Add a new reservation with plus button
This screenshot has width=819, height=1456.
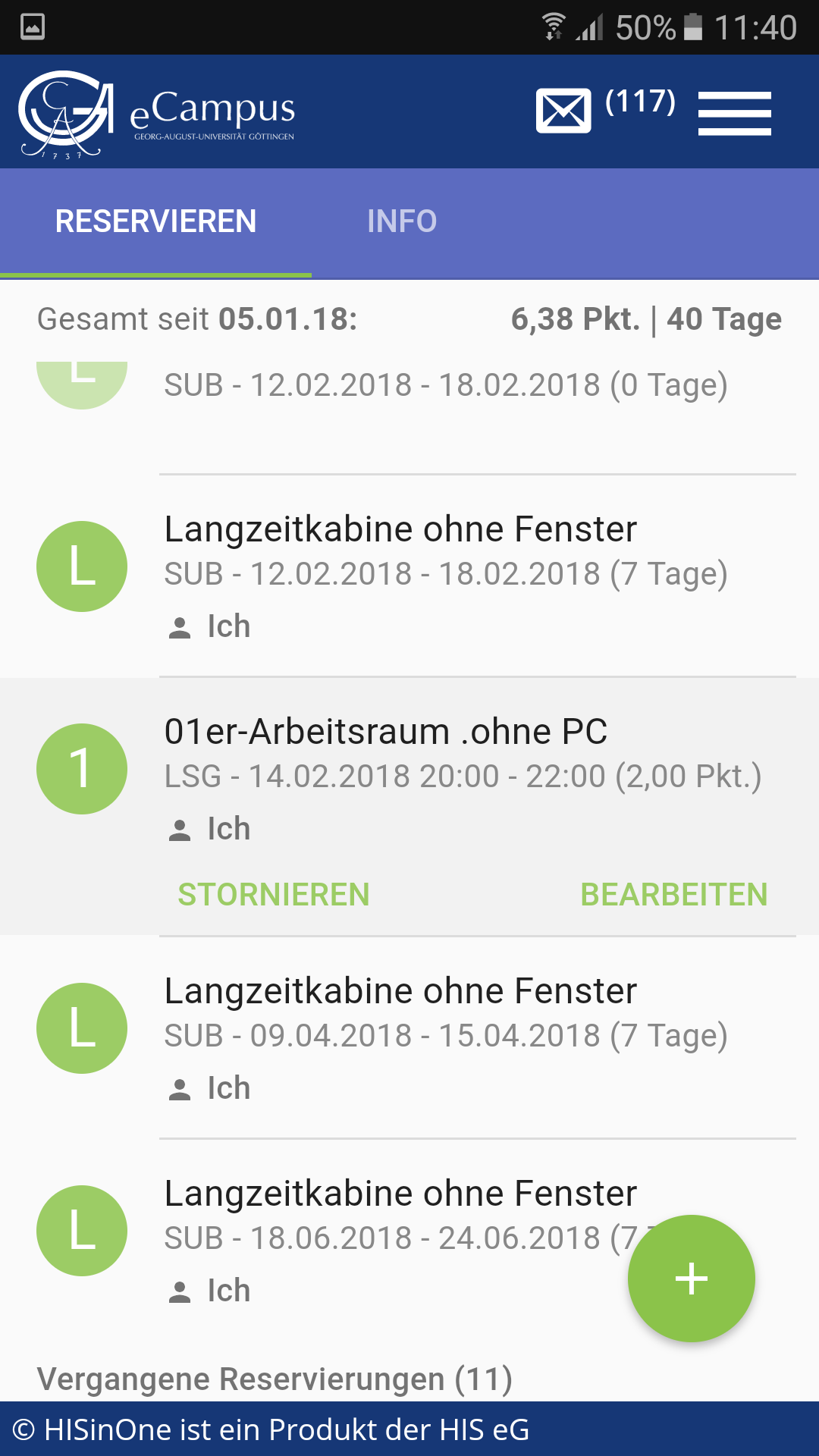692,1279
